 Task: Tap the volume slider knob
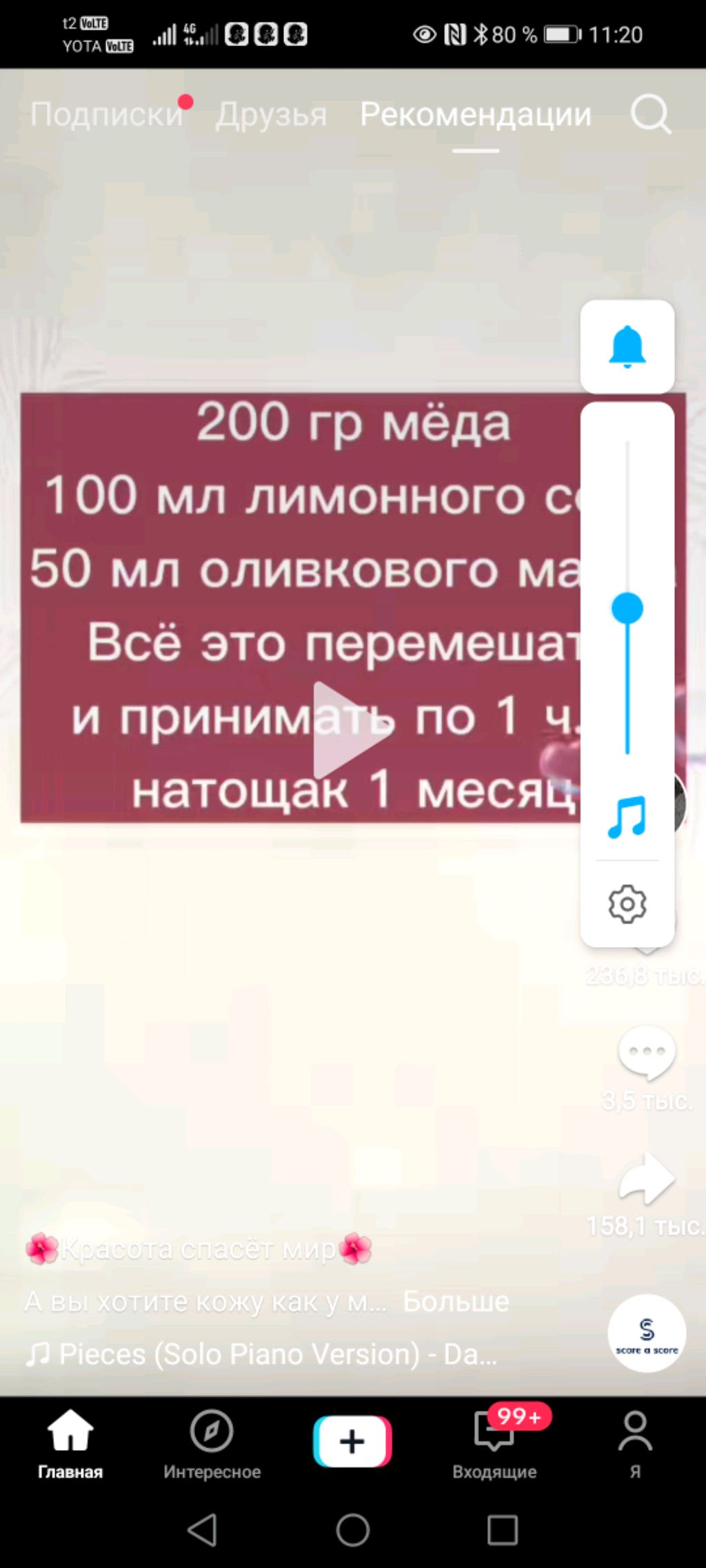(627, 609)
